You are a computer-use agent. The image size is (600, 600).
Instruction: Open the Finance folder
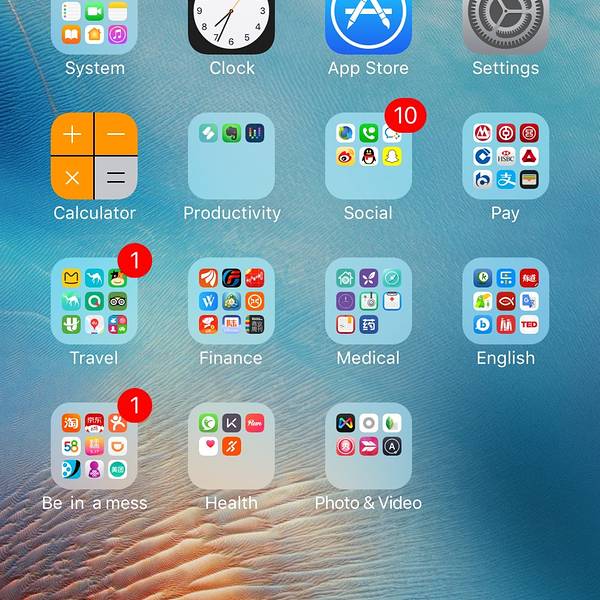pos(231,301)
